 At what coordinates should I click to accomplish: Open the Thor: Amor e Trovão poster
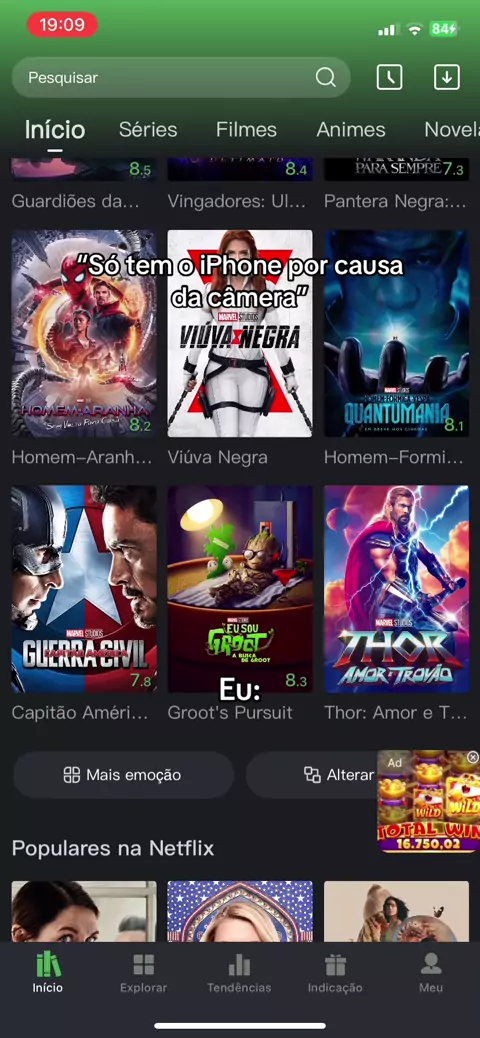click(x=397, y=589)
